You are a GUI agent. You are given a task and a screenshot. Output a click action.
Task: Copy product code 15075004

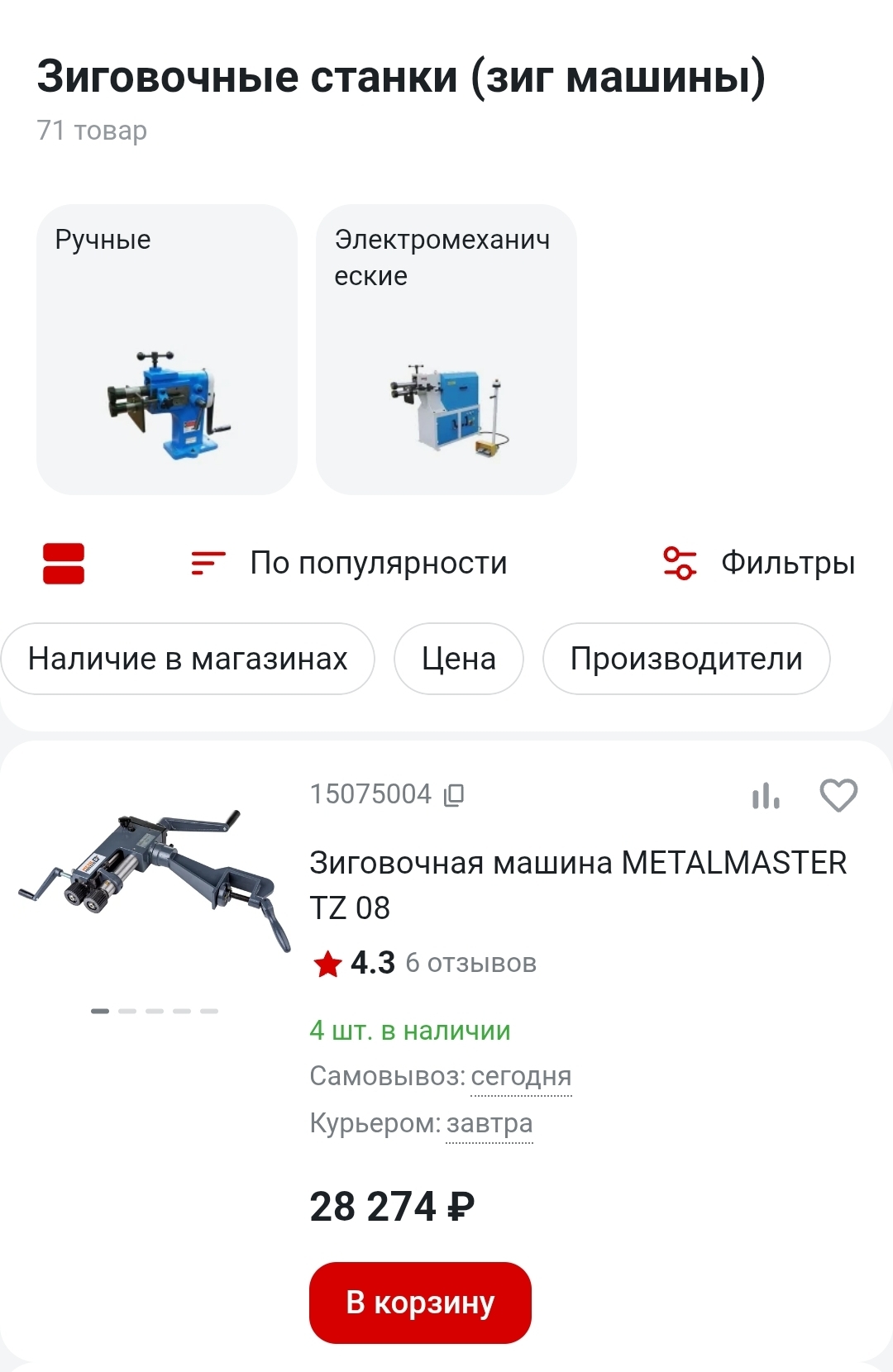[454, 795]
